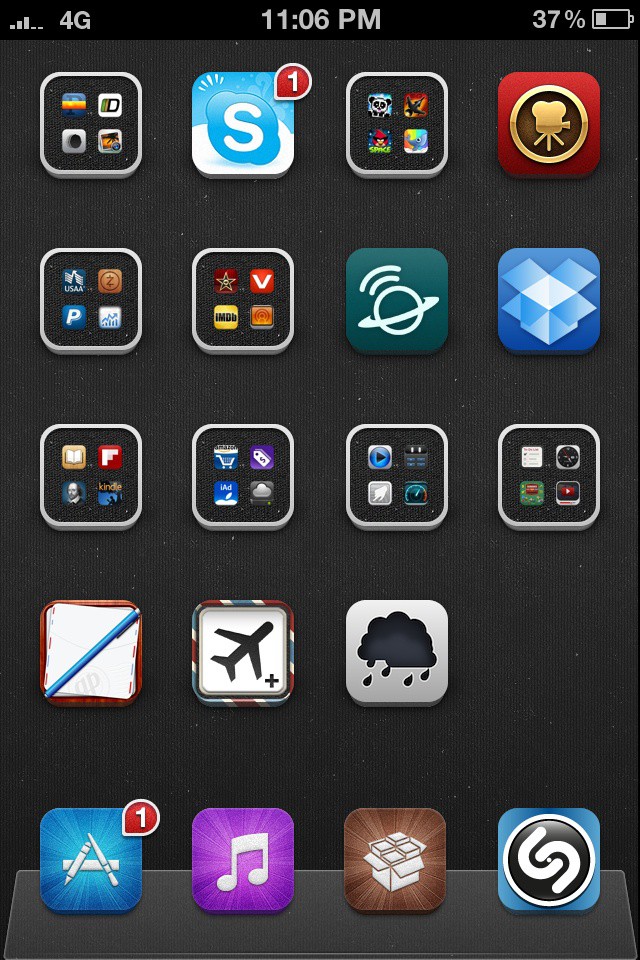Open the Skype app
The image size is (640, 960).
click(243, 124)
